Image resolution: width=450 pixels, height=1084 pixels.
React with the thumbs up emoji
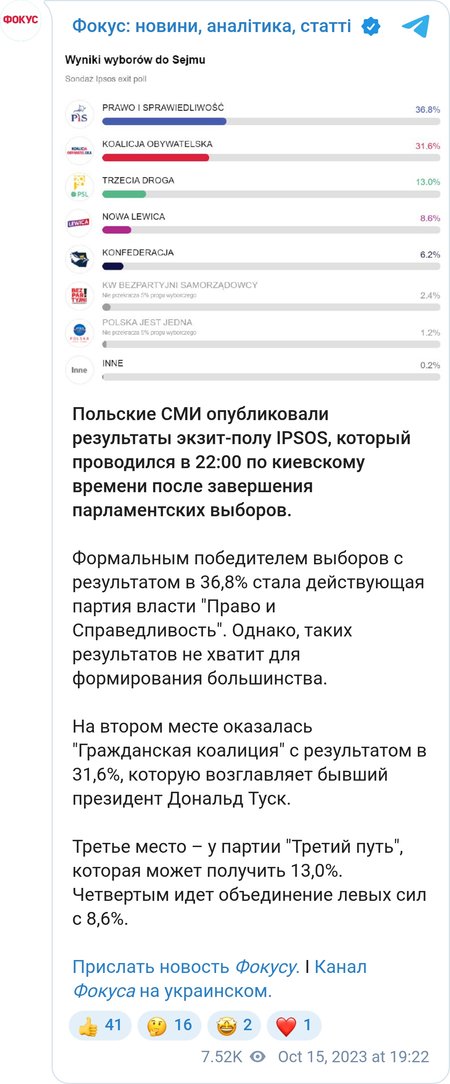100,1025
